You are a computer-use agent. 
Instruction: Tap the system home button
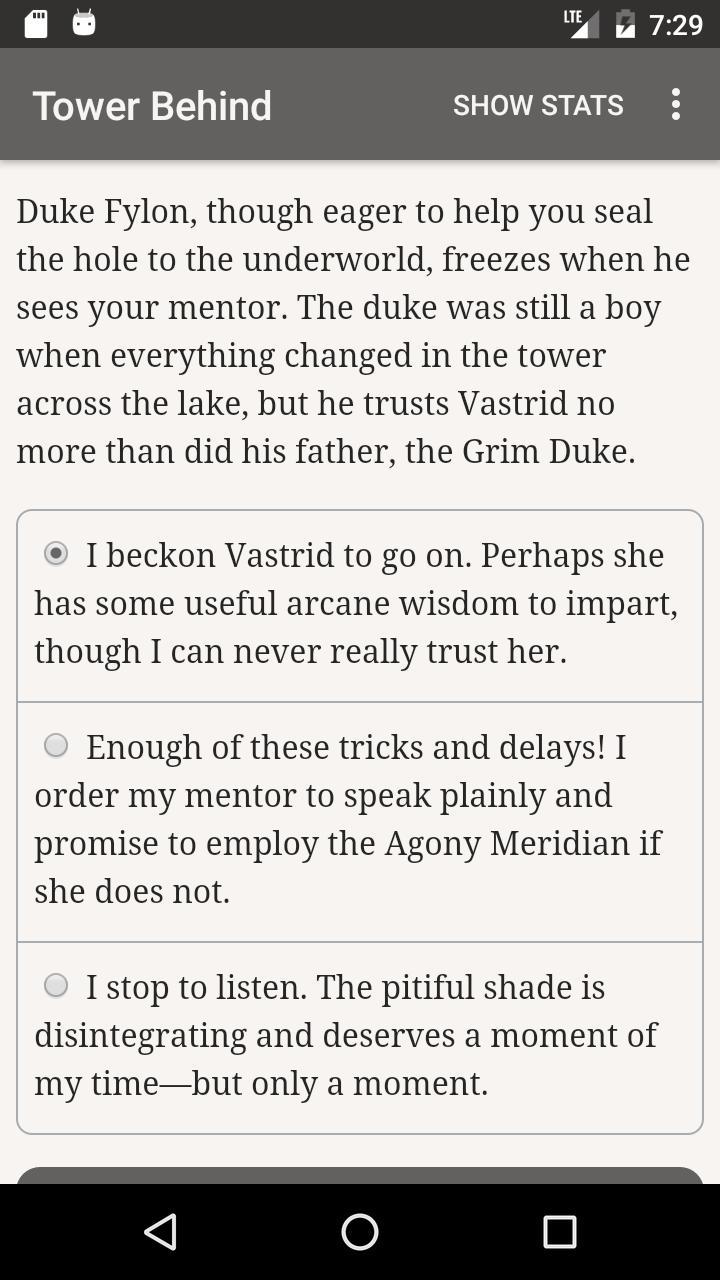(x=360, y=1232)
